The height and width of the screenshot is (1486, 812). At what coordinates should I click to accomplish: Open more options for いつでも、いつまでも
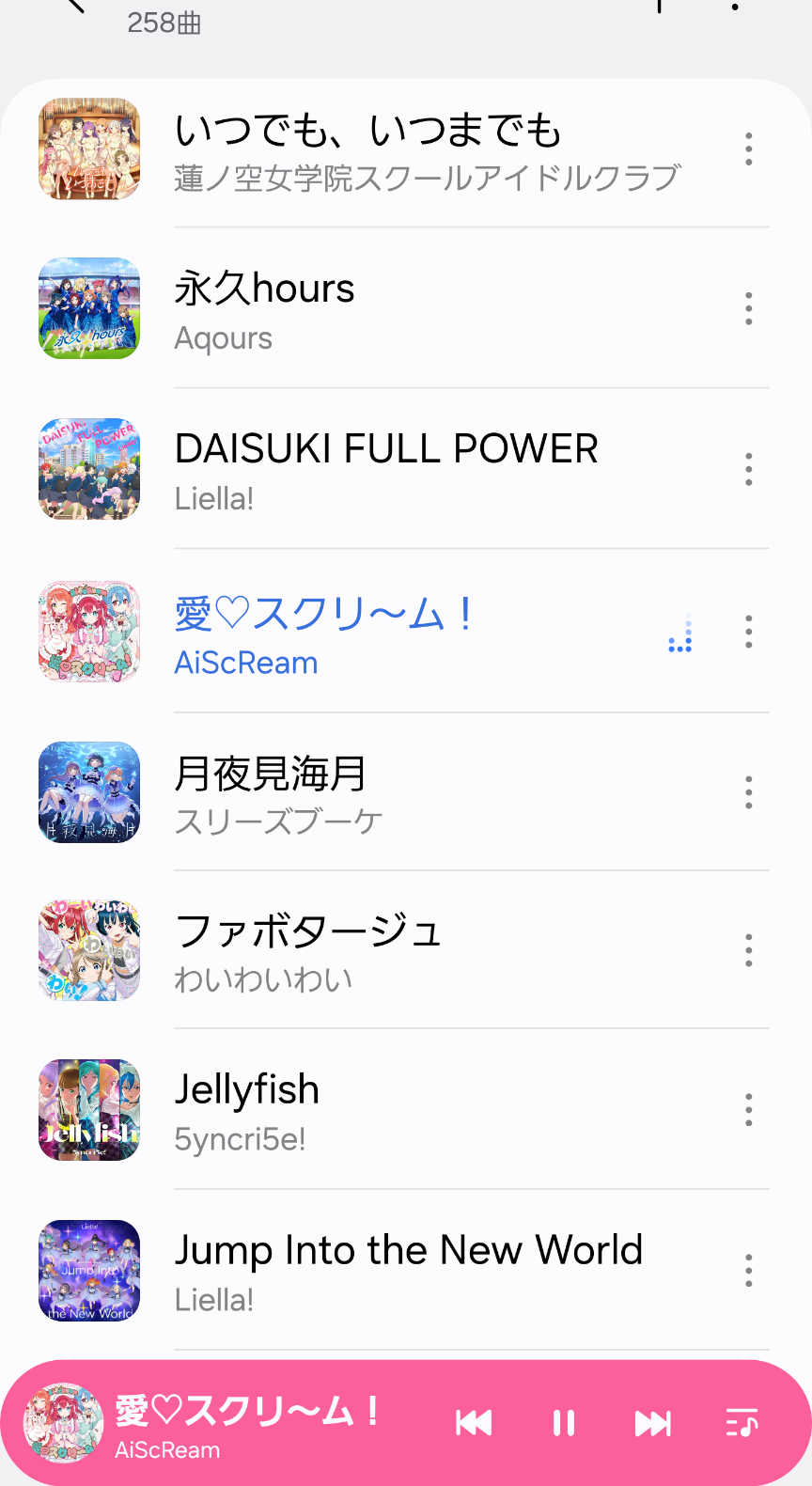748,149
